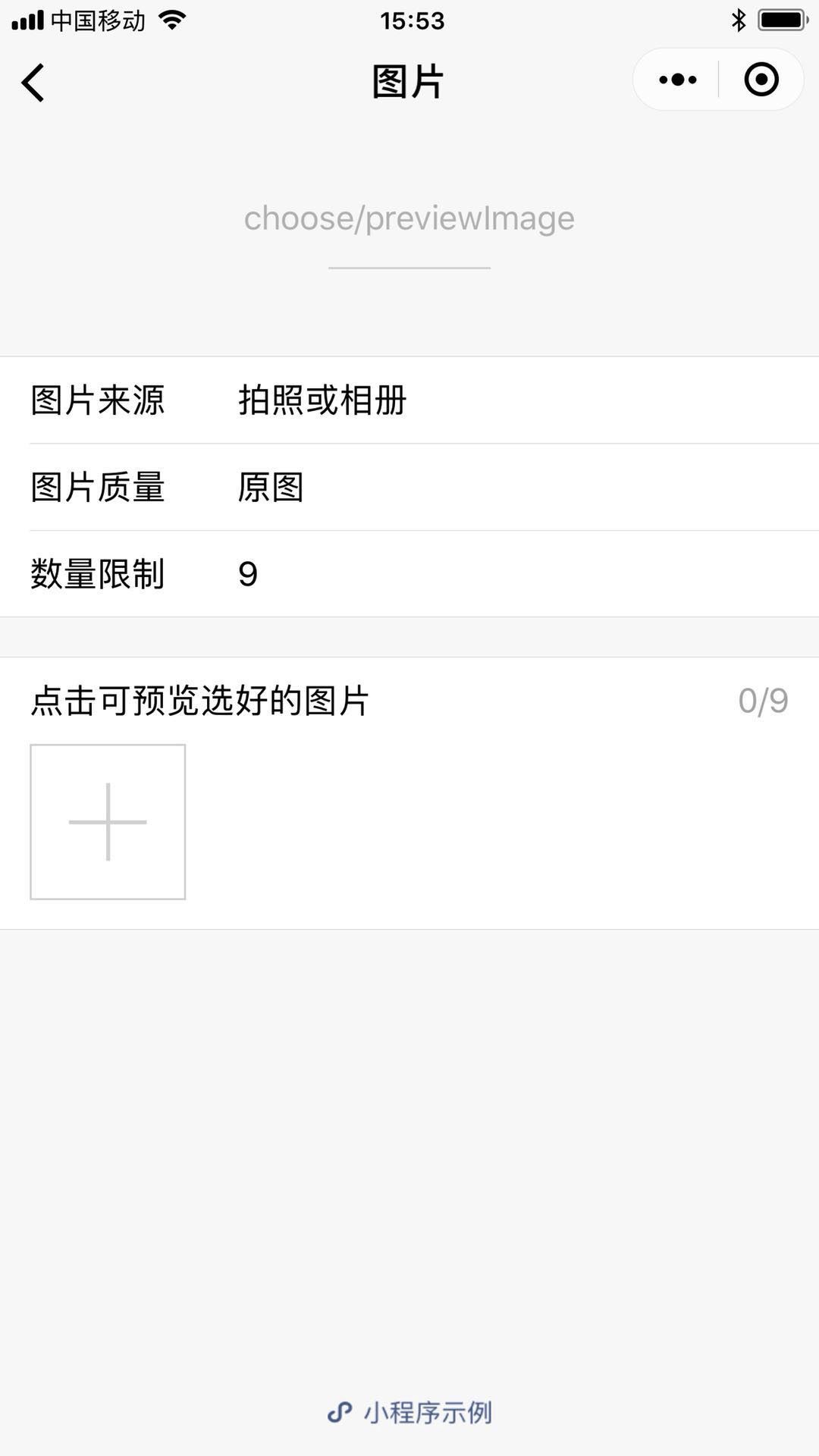Open the mini program more options menu
This screenshot has width=819, height=1456.
point(677,80)
